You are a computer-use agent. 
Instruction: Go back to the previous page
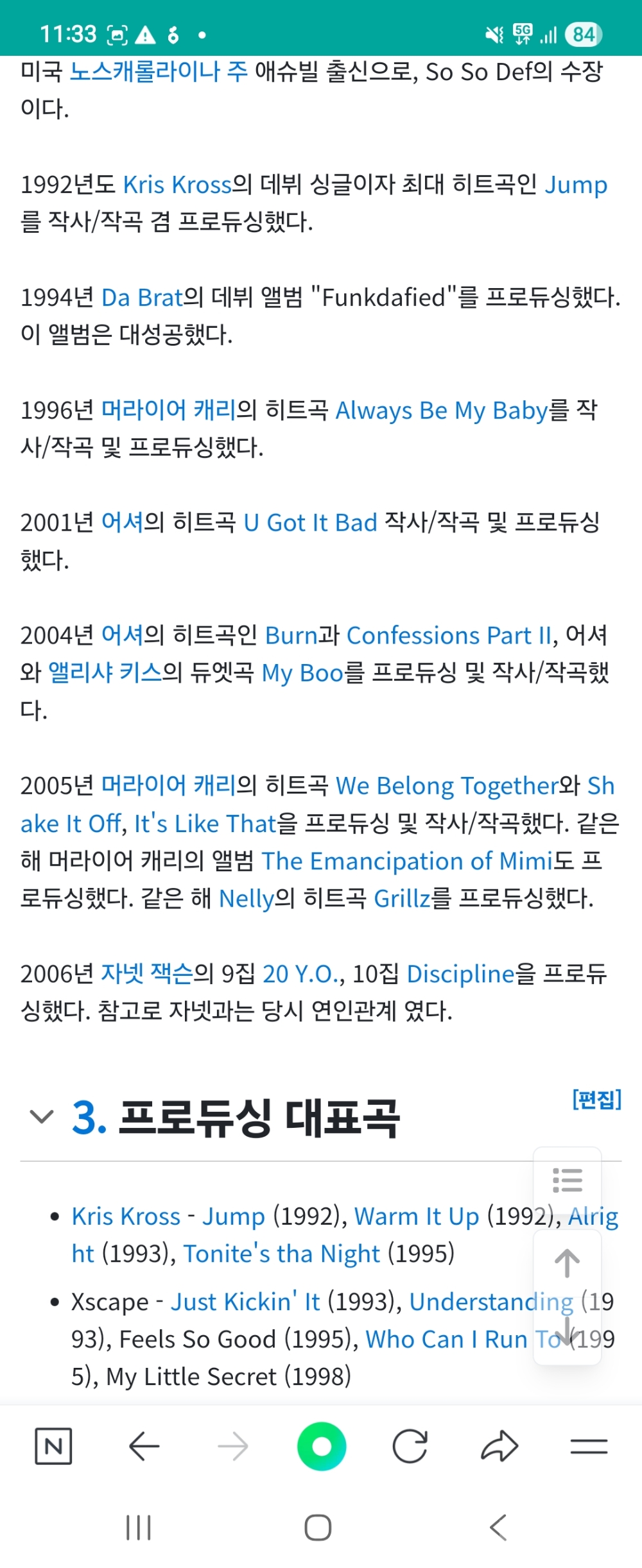pyautogui.click(x=144, y=1447)
